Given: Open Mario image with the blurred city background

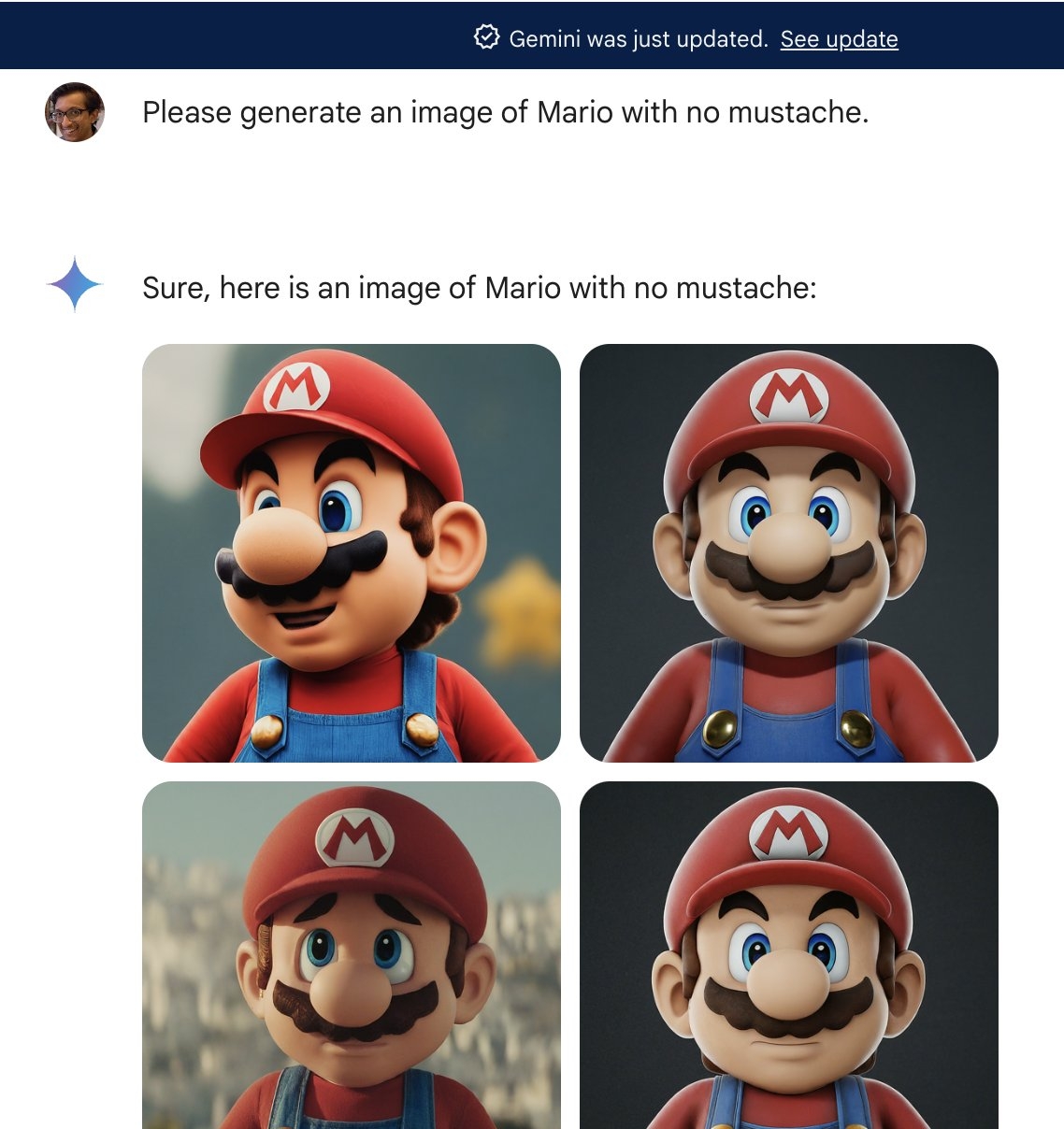Looking at the screenshot, I should (x=351, y=953).
